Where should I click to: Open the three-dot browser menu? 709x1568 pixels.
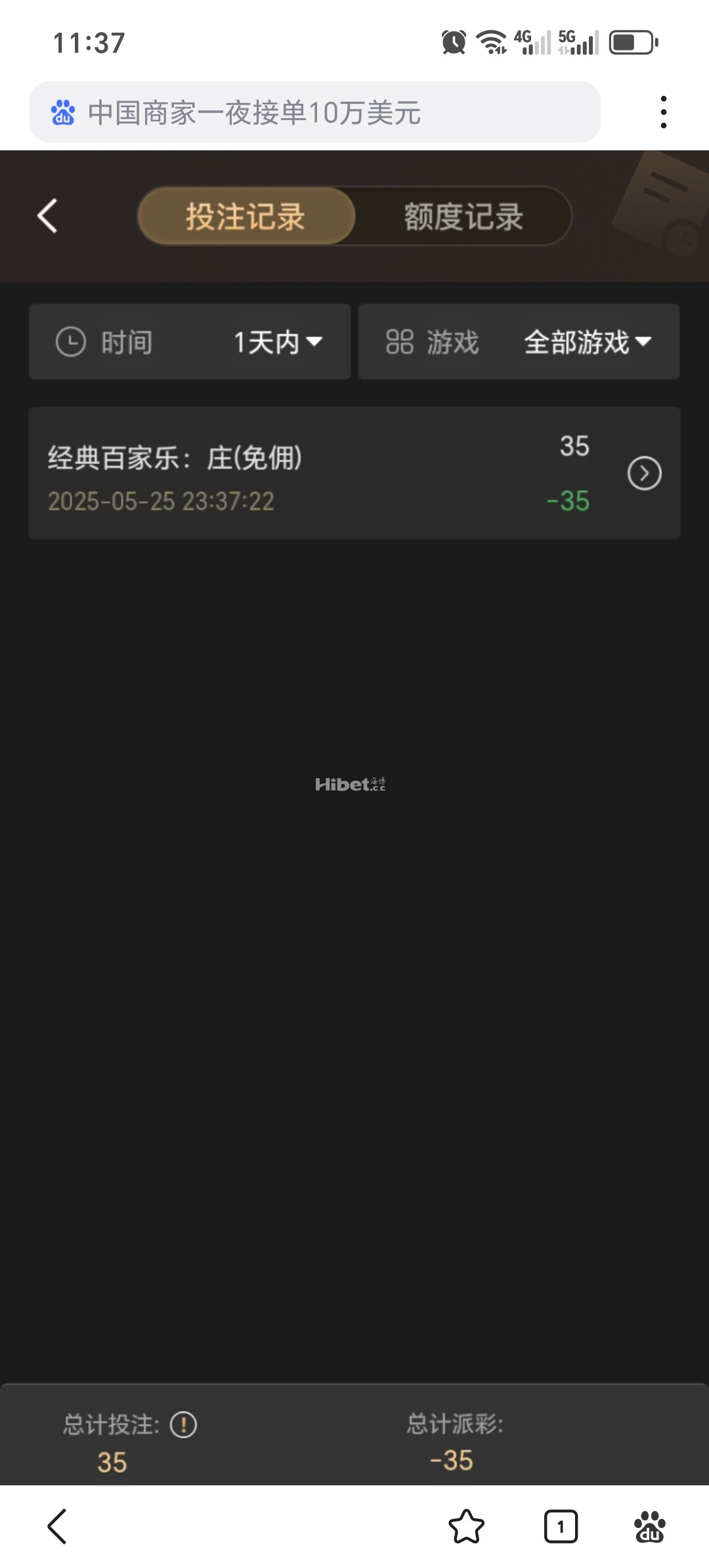664,112
